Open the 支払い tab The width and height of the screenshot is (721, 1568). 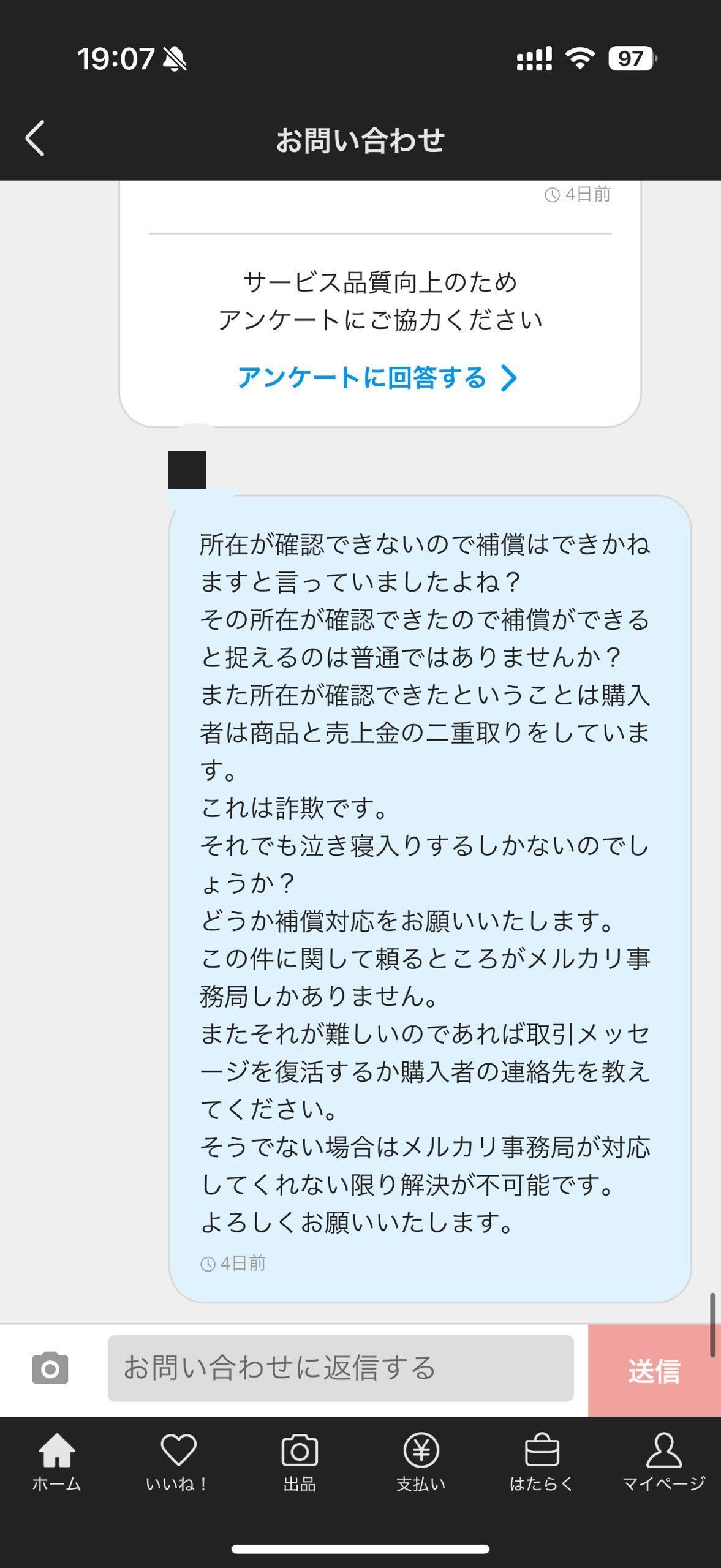421,1461
